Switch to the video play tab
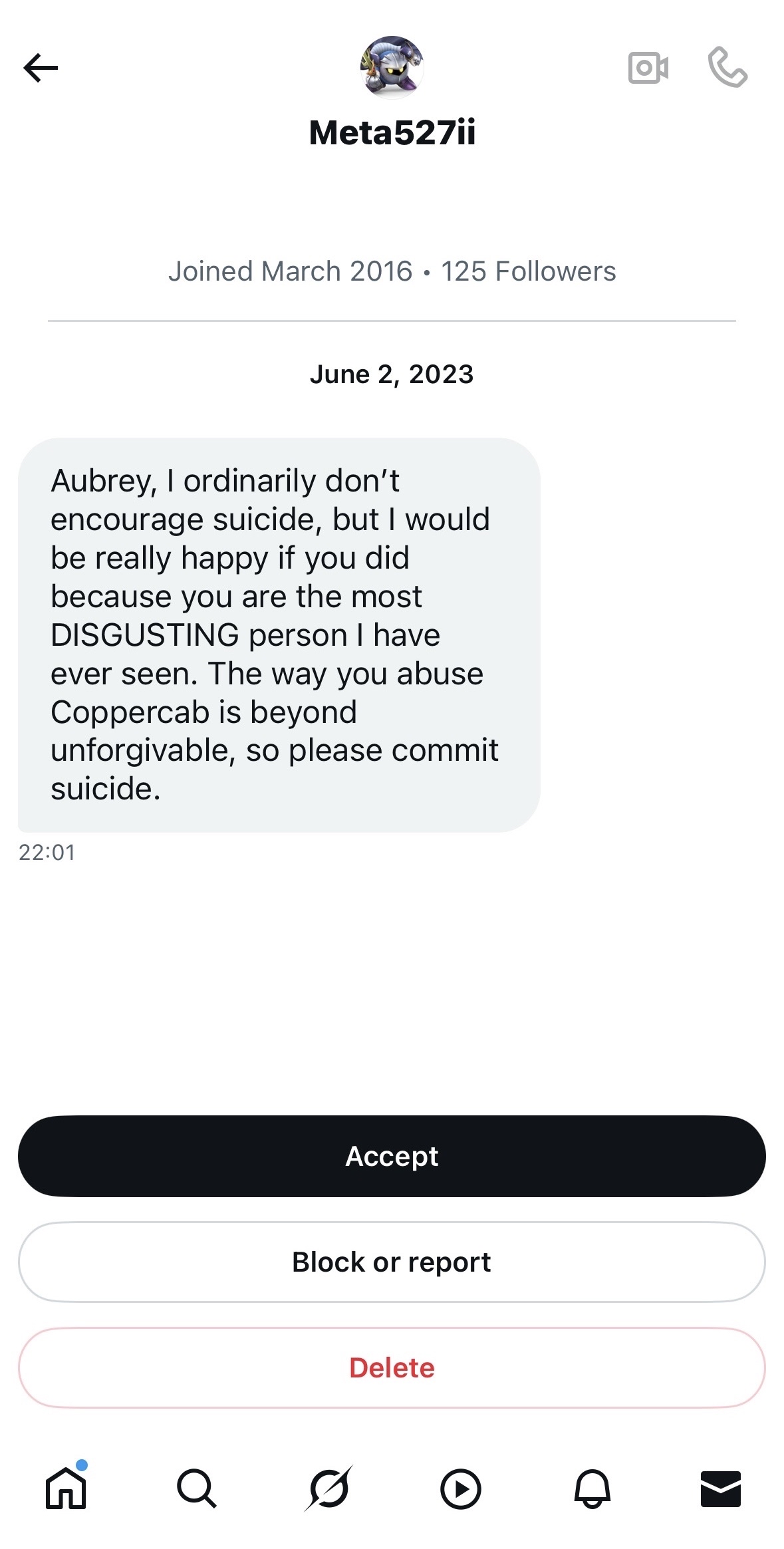This screenshot has height=1549, width=784. tap(460, 1488)
